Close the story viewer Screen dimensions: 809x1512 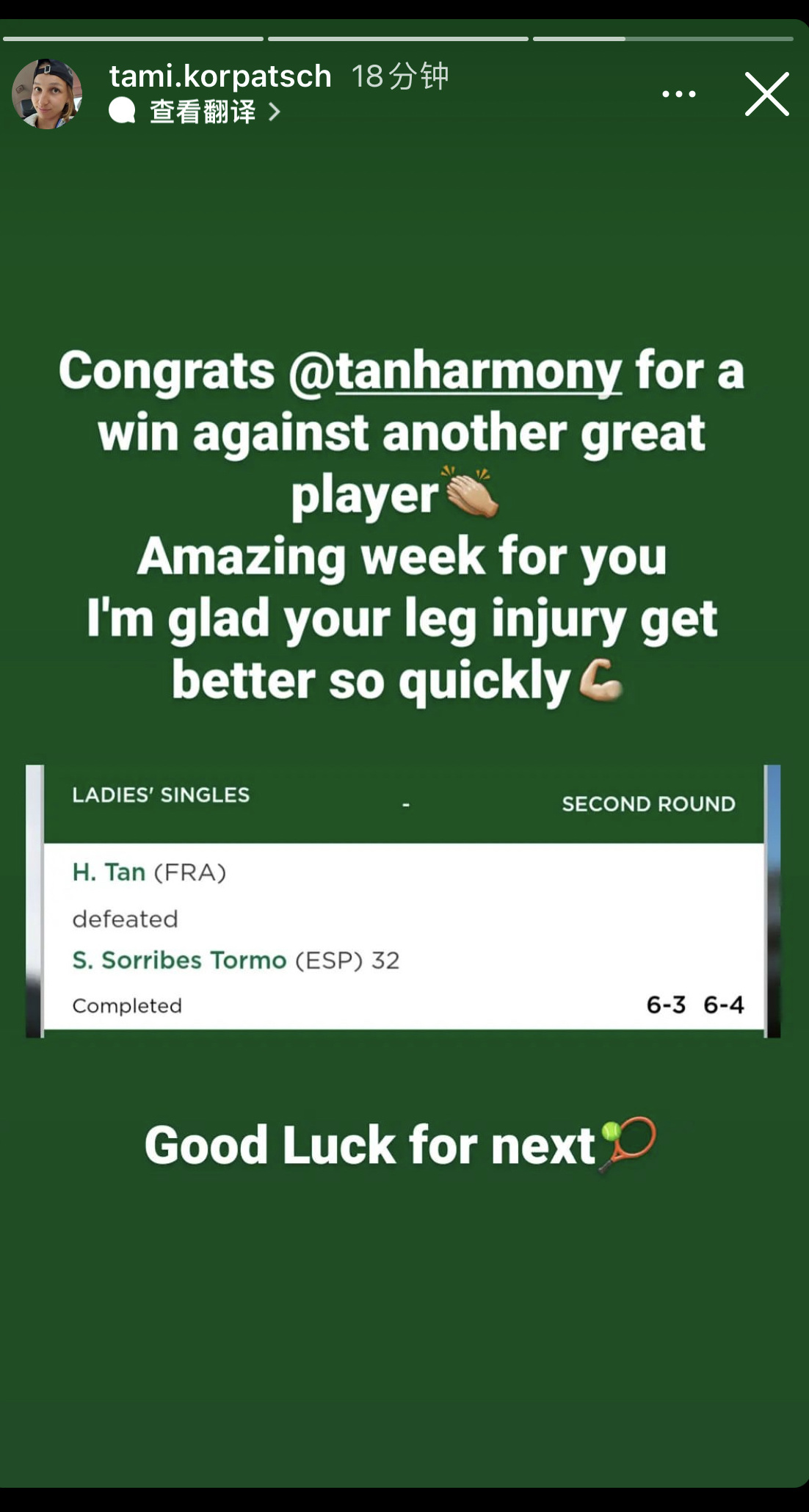766,94
